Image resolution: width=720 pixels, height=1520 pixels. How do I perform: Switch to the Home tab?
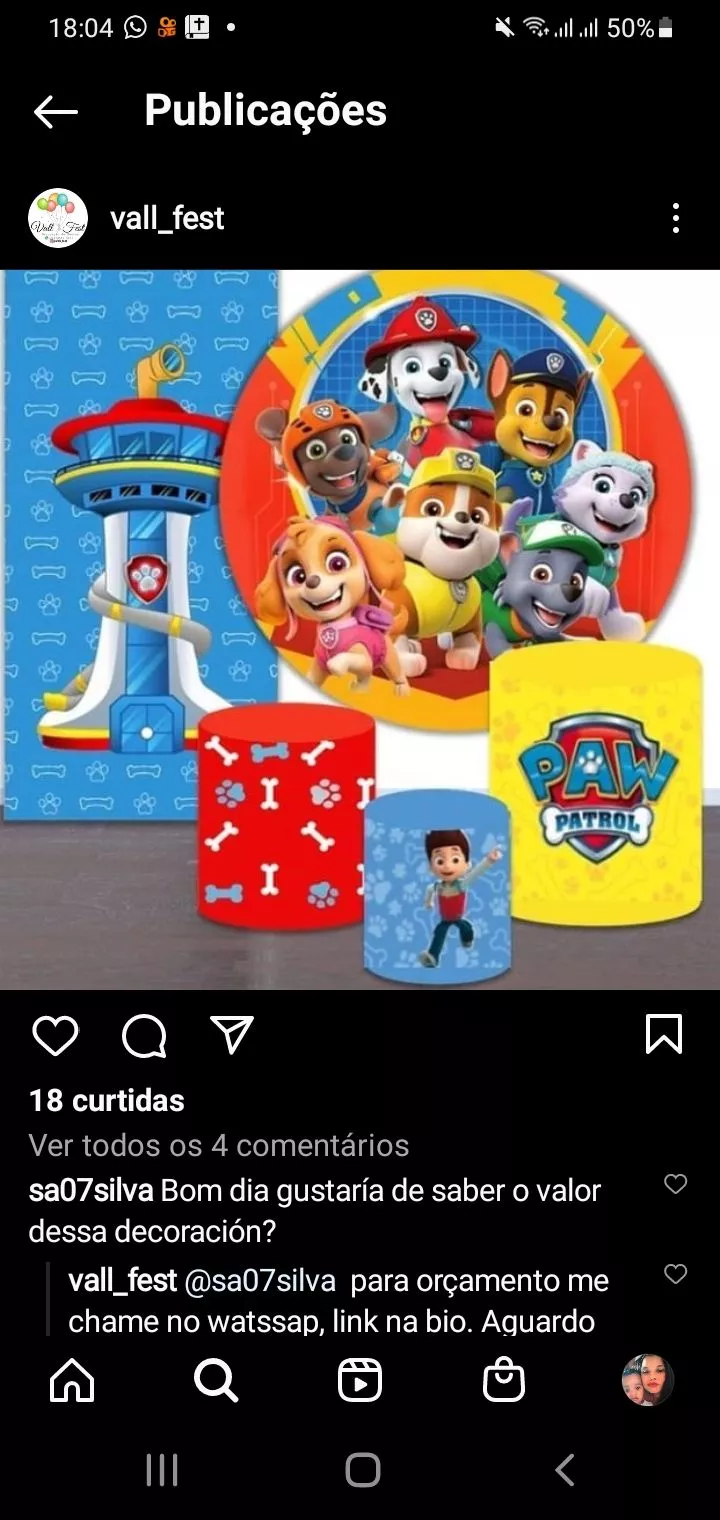point(72,1382)
